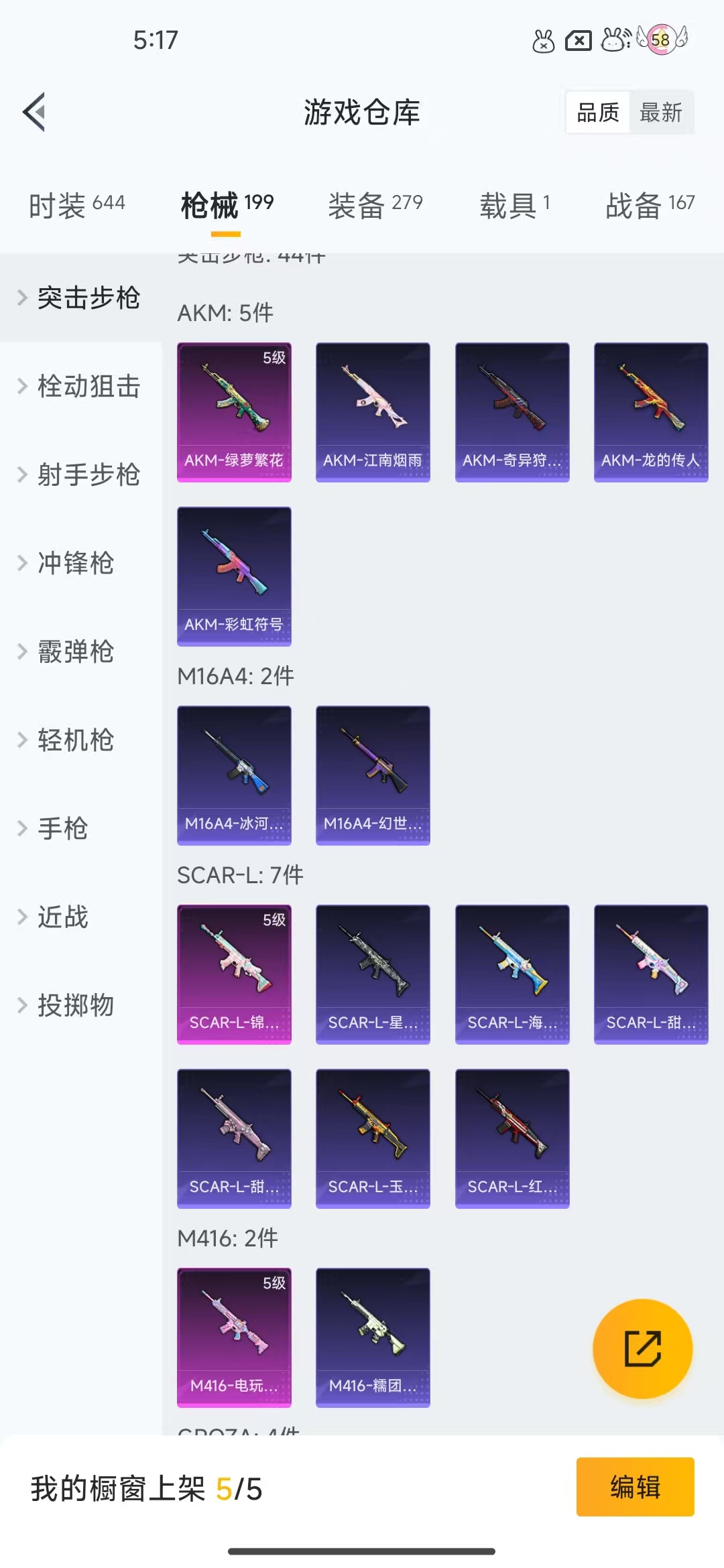Show the 冲锋枪 category

(74, 563)
